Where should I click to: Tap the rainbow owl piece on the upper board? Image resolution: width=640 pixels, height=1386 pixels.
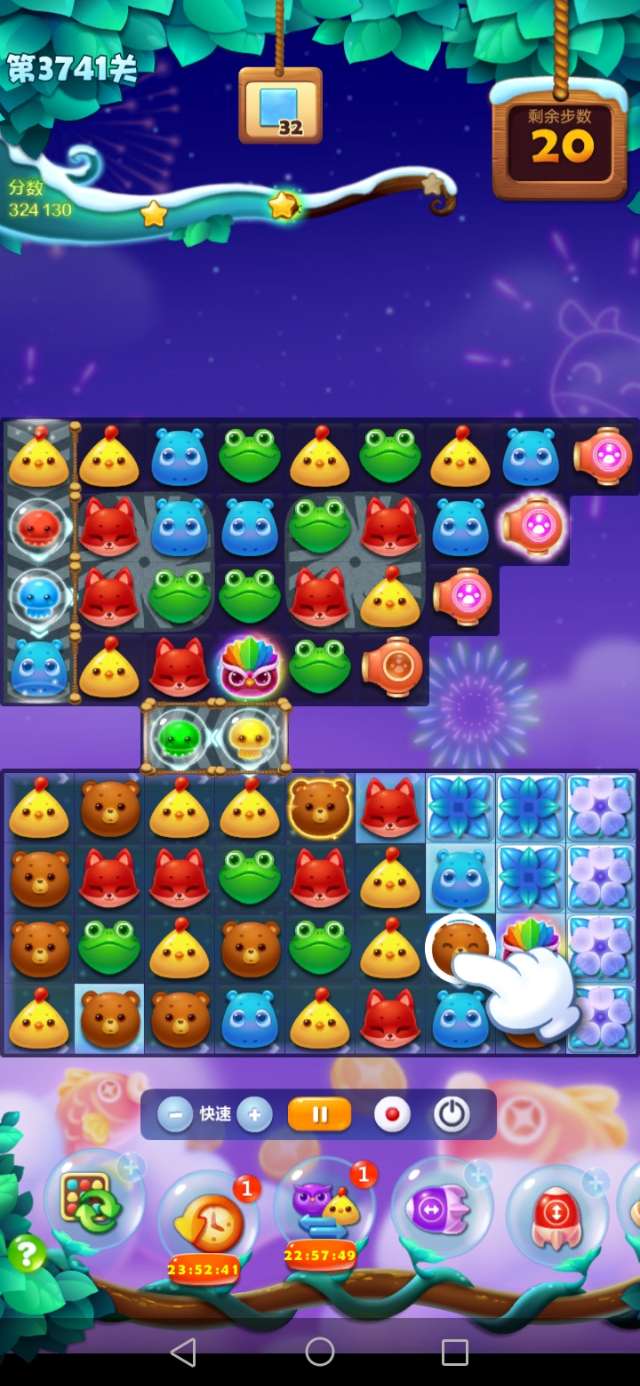(249, 665)
